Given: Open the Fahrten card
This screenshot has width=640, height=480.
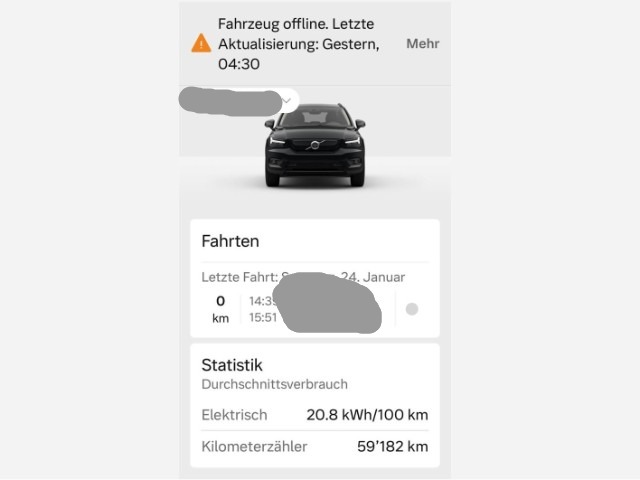Looking at the screenshot, I should click(314, 242).
